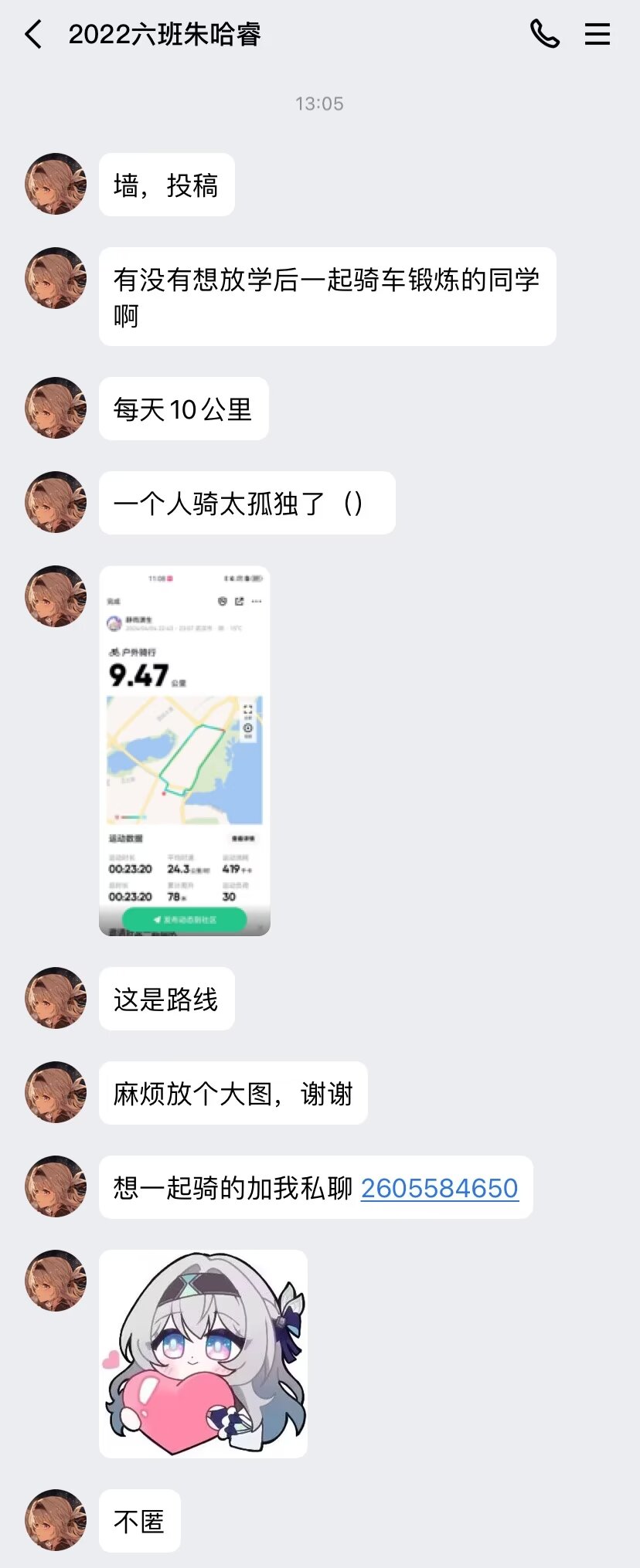Open the pink heart chibi sticker
640x1568 pixels.
coord(203,1353)
